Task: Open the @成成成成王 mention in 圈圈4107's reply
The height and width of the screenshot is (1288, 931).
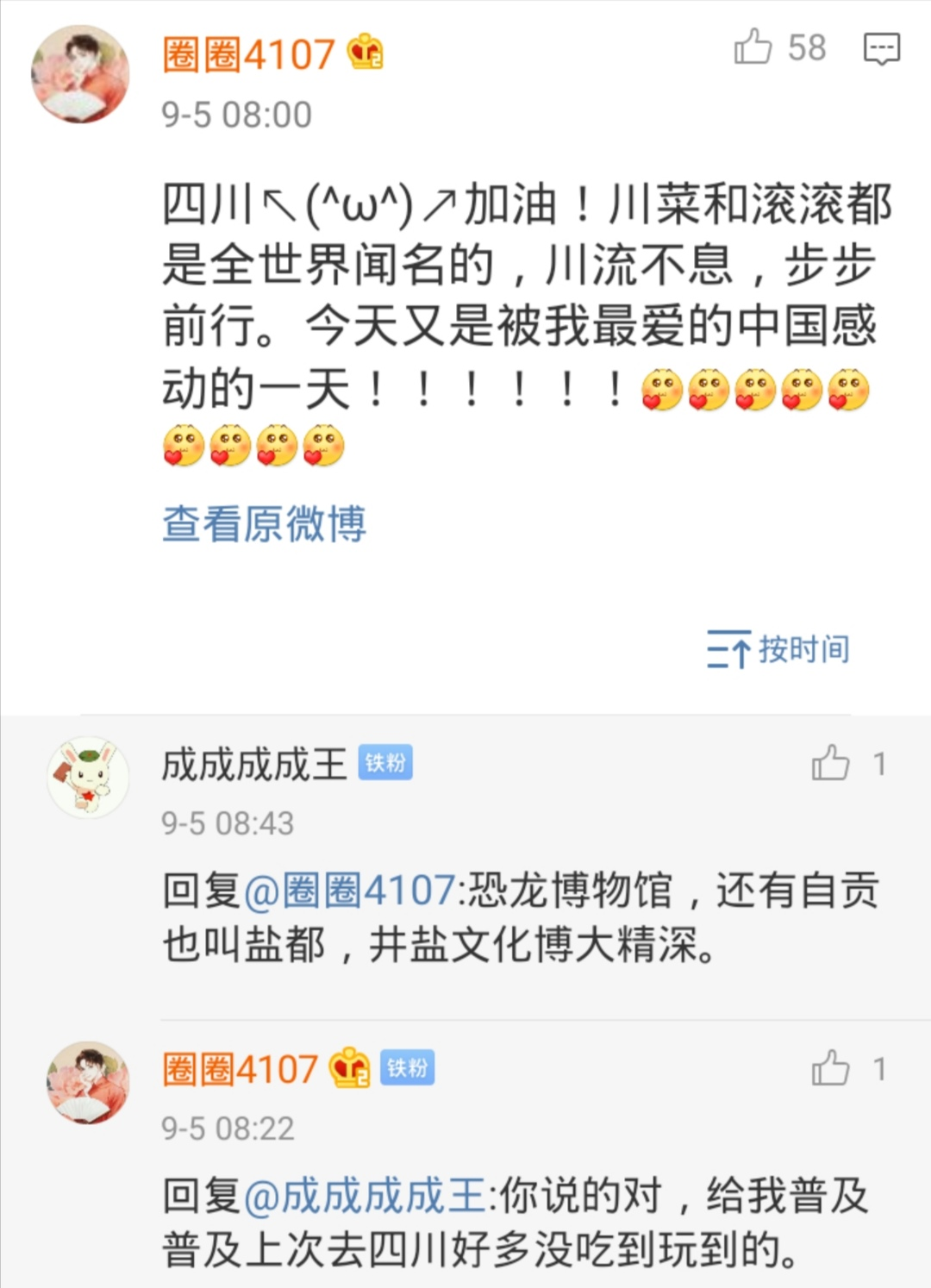Action: click(x=366, y=1196)
